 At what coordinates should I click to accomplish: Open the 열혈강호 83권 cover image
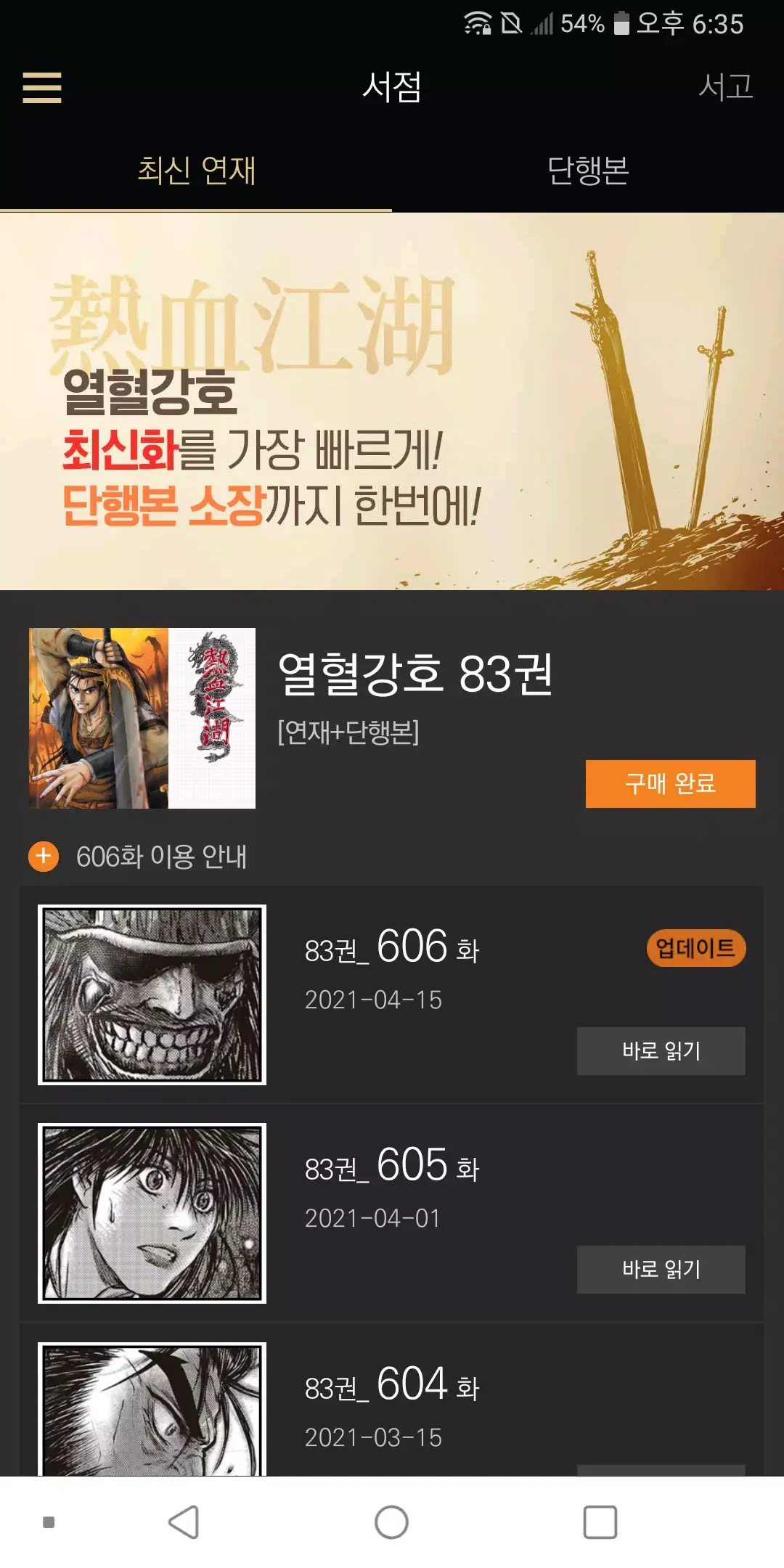pyautogui.click(x=142, y=718)
